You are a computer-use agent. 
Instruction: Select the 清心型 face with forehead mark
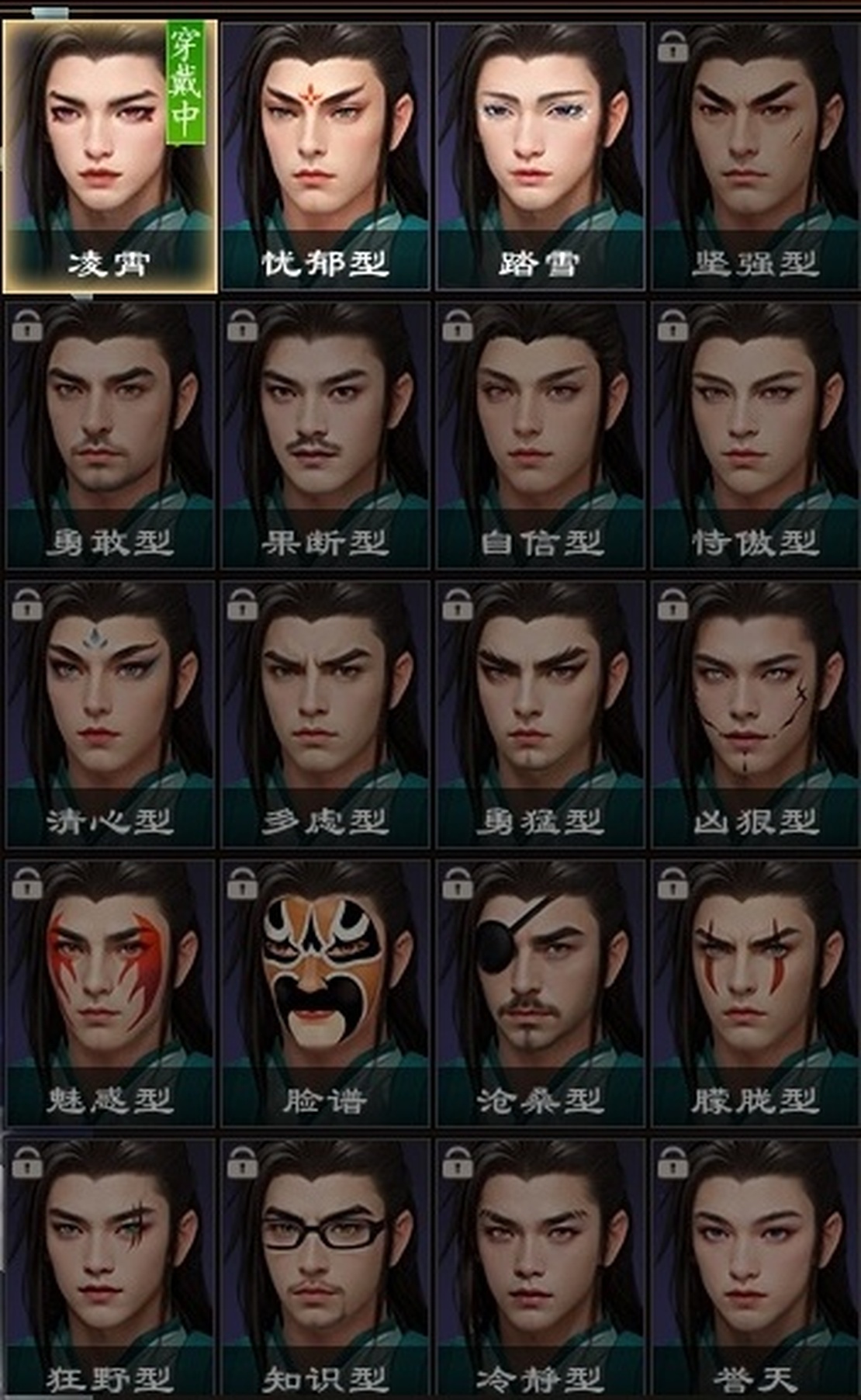click(109, 714)
